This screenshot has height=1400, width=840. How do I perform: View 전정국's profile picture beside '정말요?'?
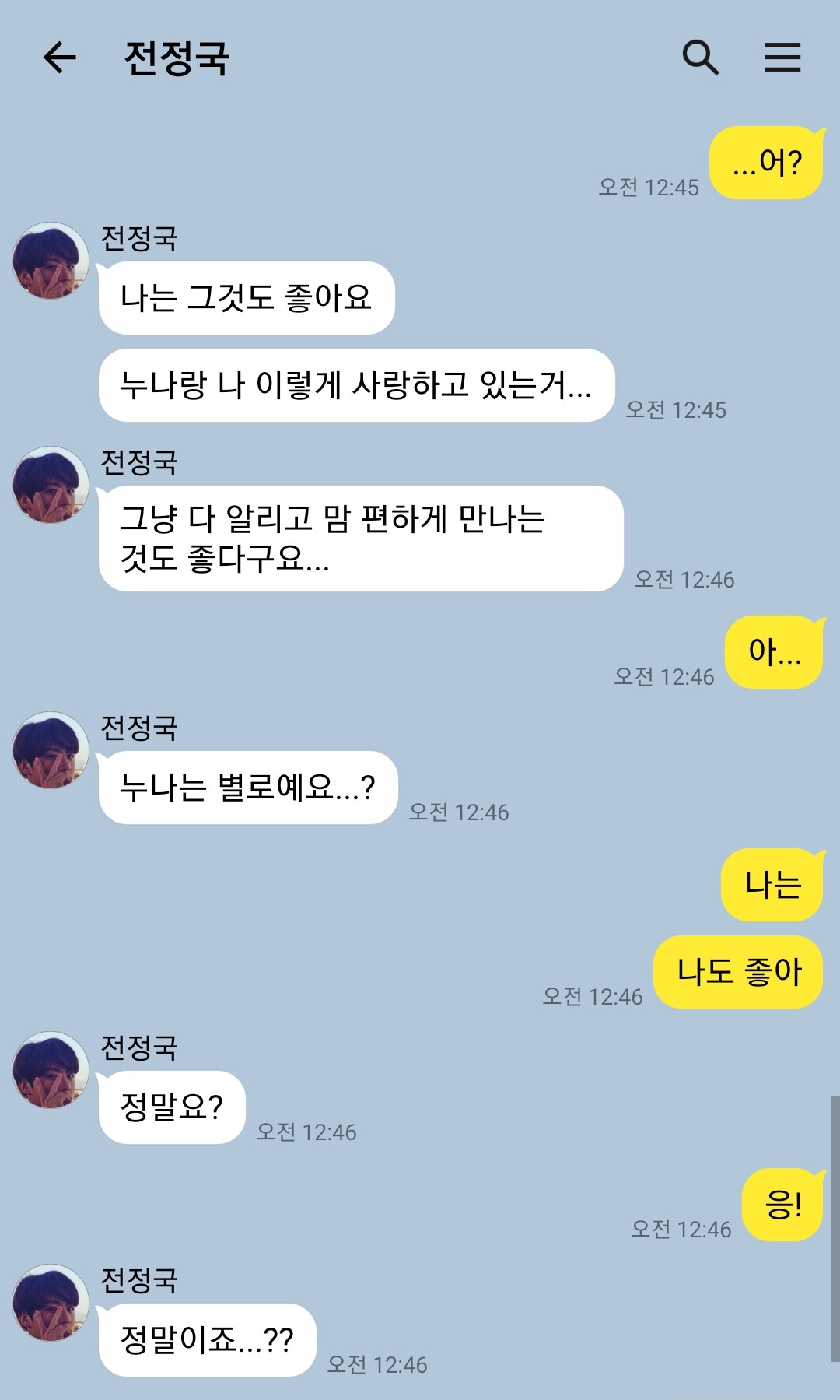tap(51, 1070)
